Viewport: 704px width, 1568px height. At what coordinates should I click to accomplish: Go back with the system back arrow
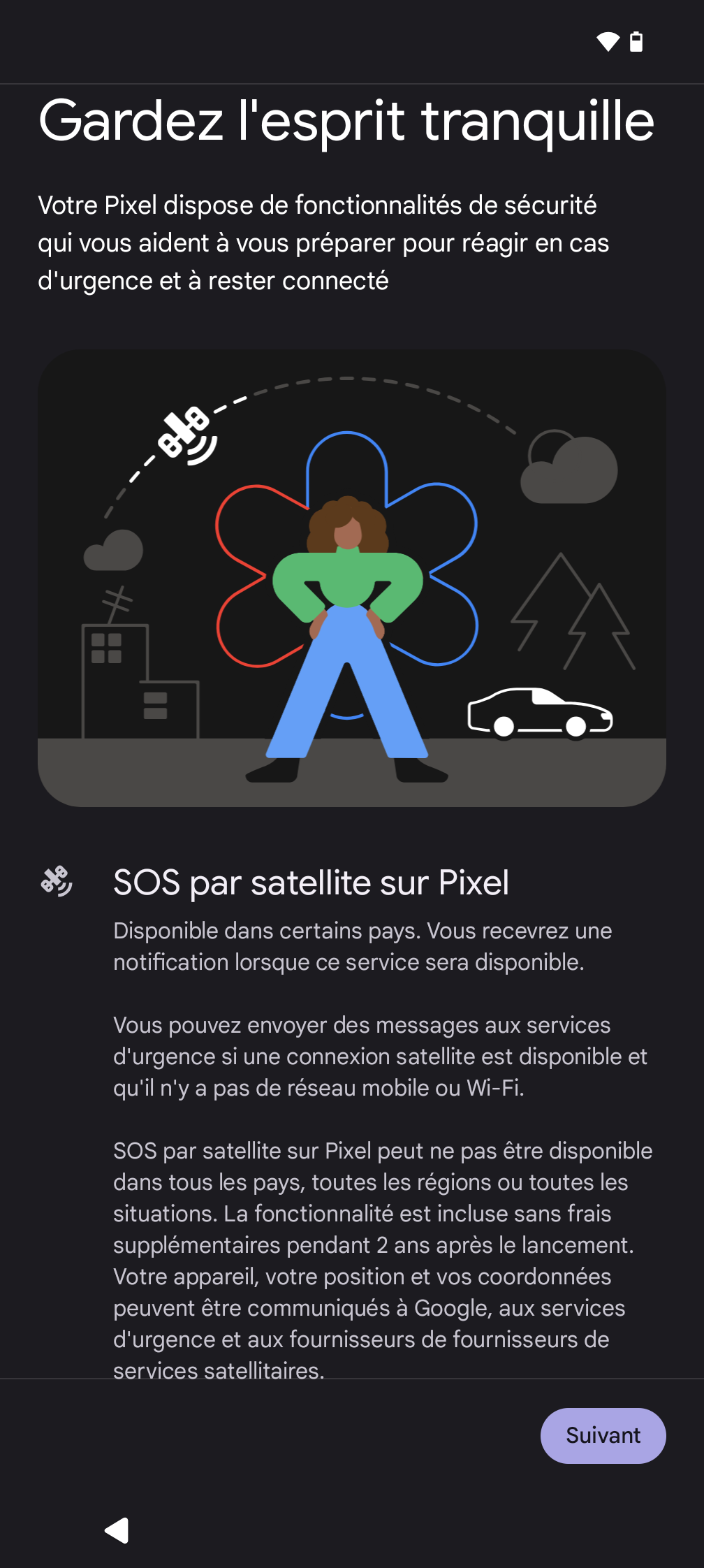[x=117, y=1530]
